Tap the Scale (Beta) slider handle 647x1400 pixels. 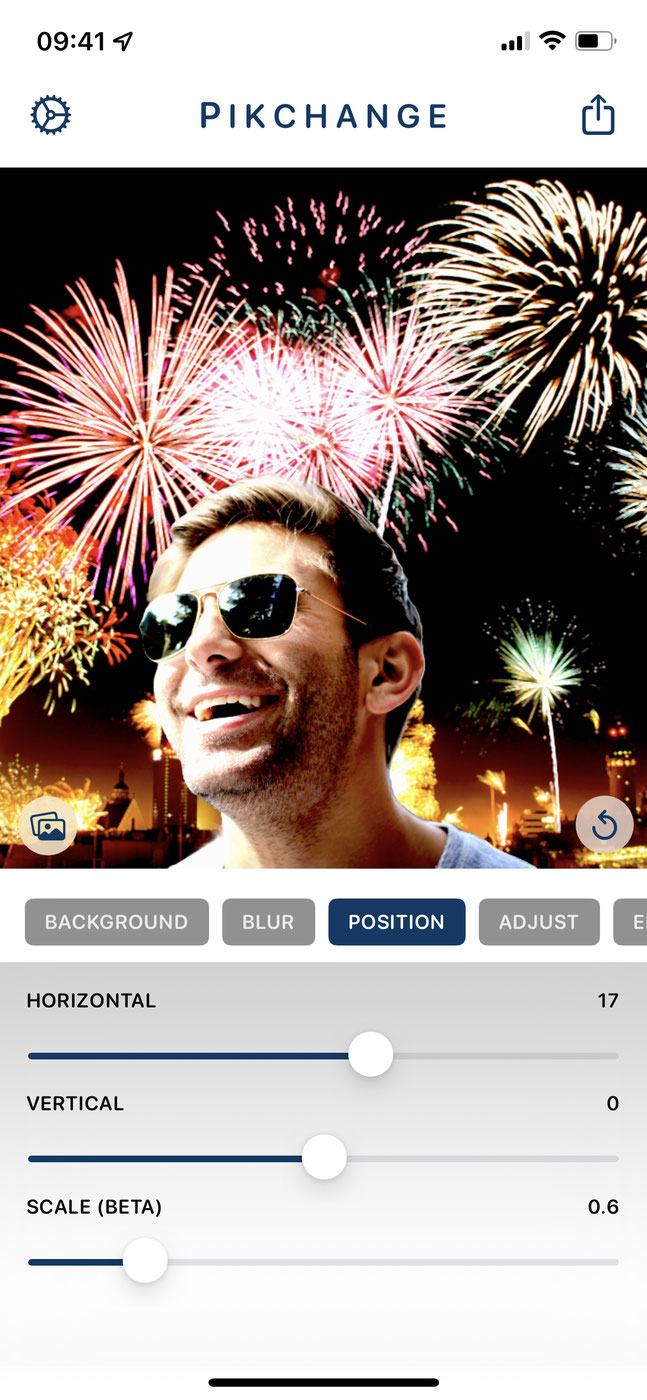[x=146, y=1261]
